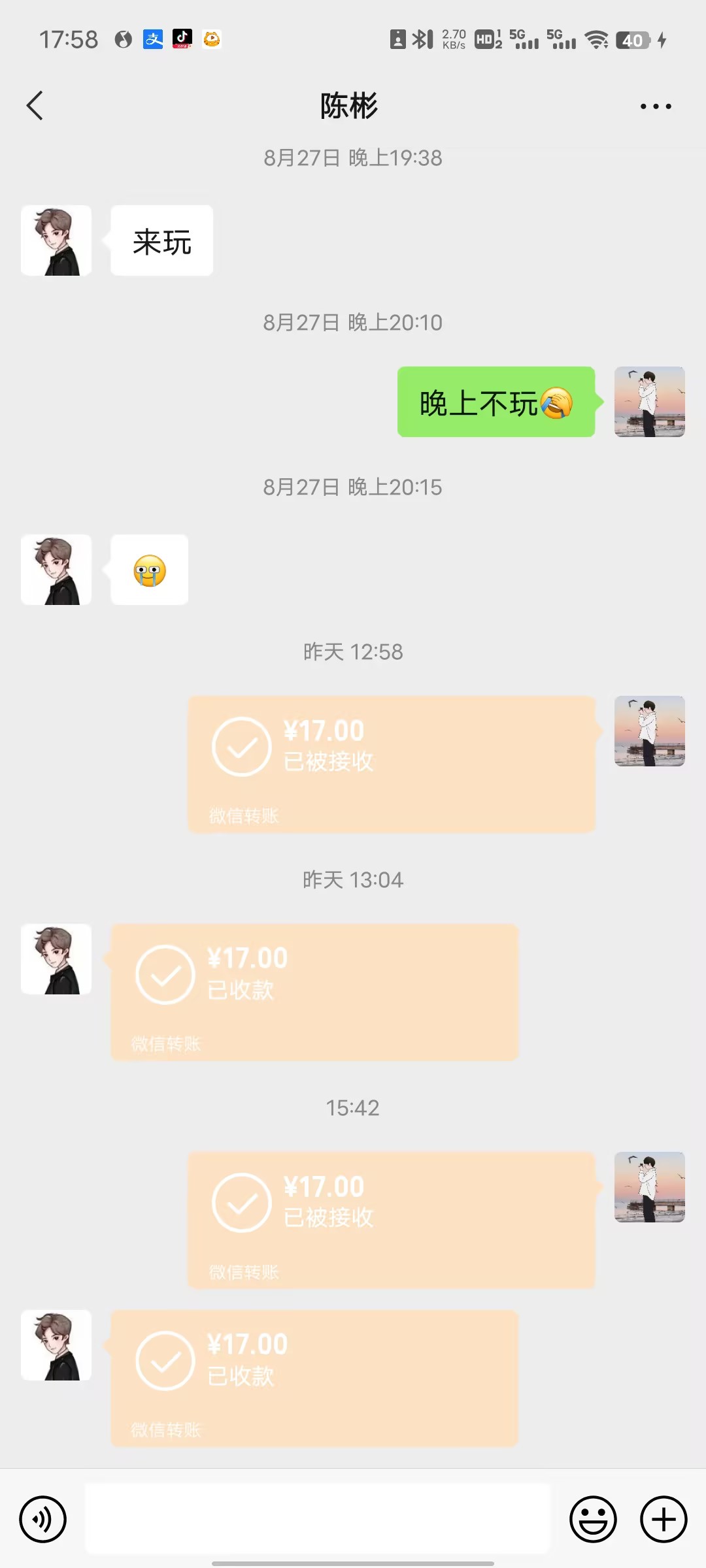Viewport: 706px width, 1568px height.
Task: Open yesterday 12:58 ¥17.00 transfer details
Action: [391, 764]
